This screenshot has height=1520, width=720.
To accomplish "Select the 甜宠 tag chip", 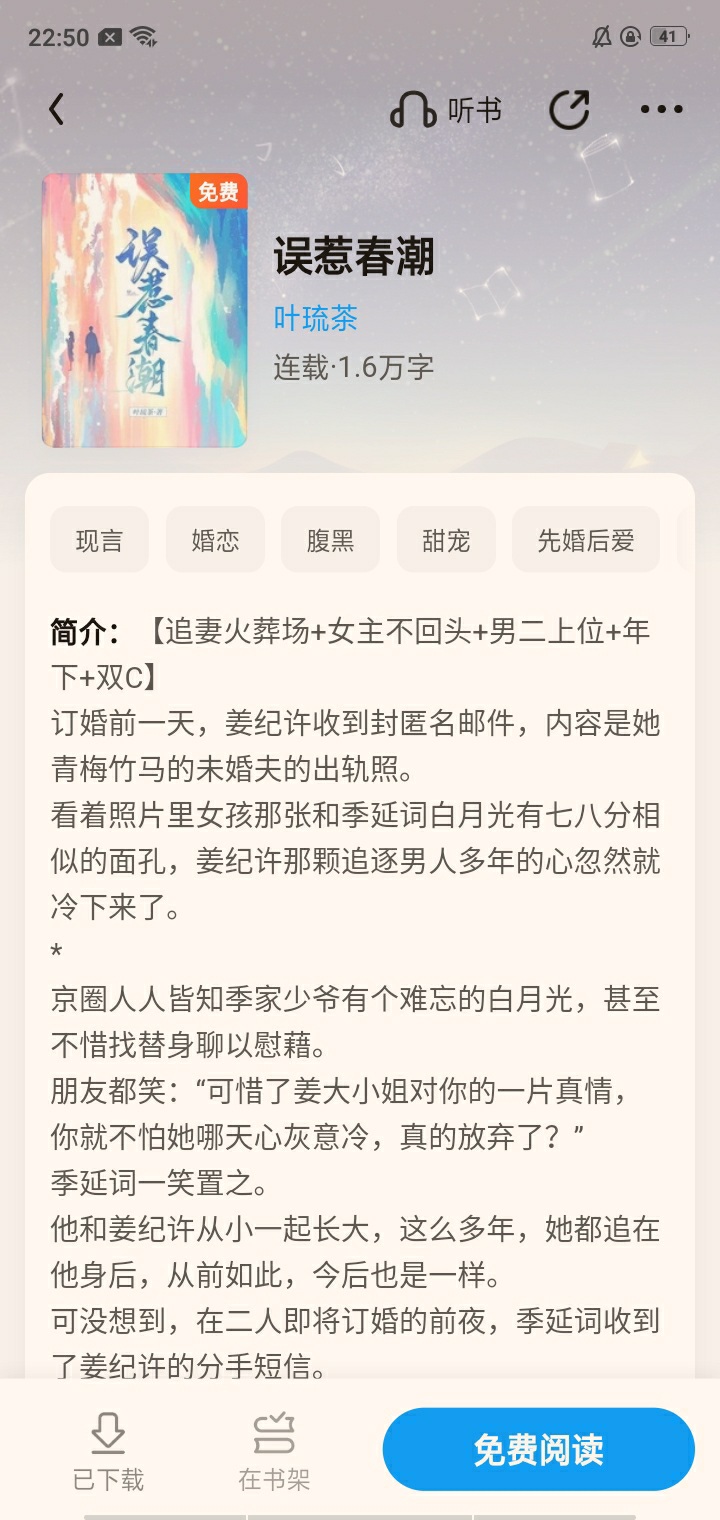I will click(x=446, y=540).
